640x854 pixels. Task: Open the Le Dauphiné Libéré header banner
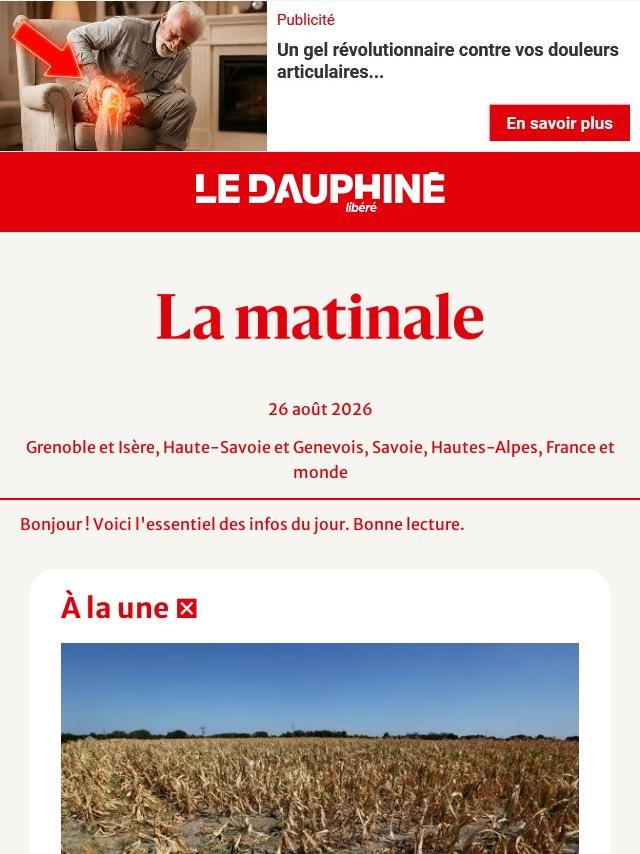[320, 192]
